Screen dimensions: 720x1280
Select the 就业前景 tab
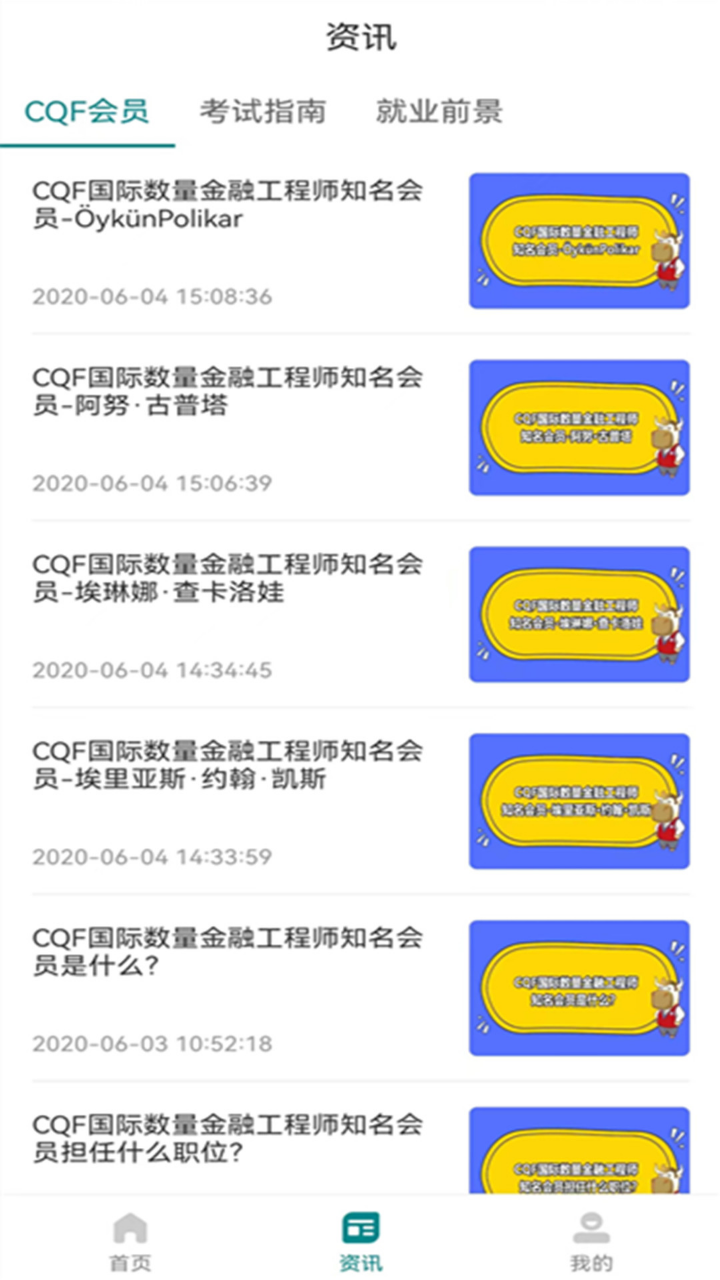pyautogui.click(x=439, y=111)
